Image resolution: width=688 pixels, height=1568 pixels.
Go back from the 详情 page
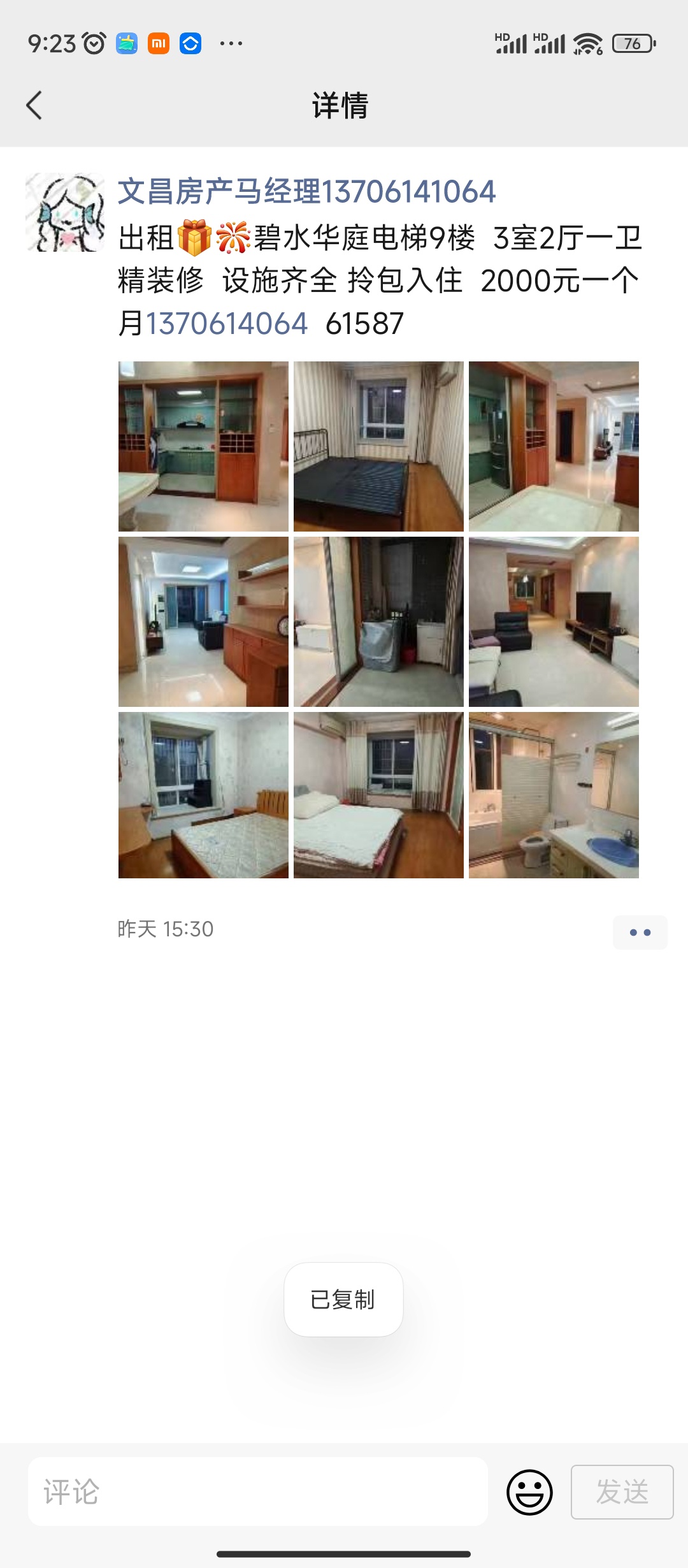click(x=34, y=105)
